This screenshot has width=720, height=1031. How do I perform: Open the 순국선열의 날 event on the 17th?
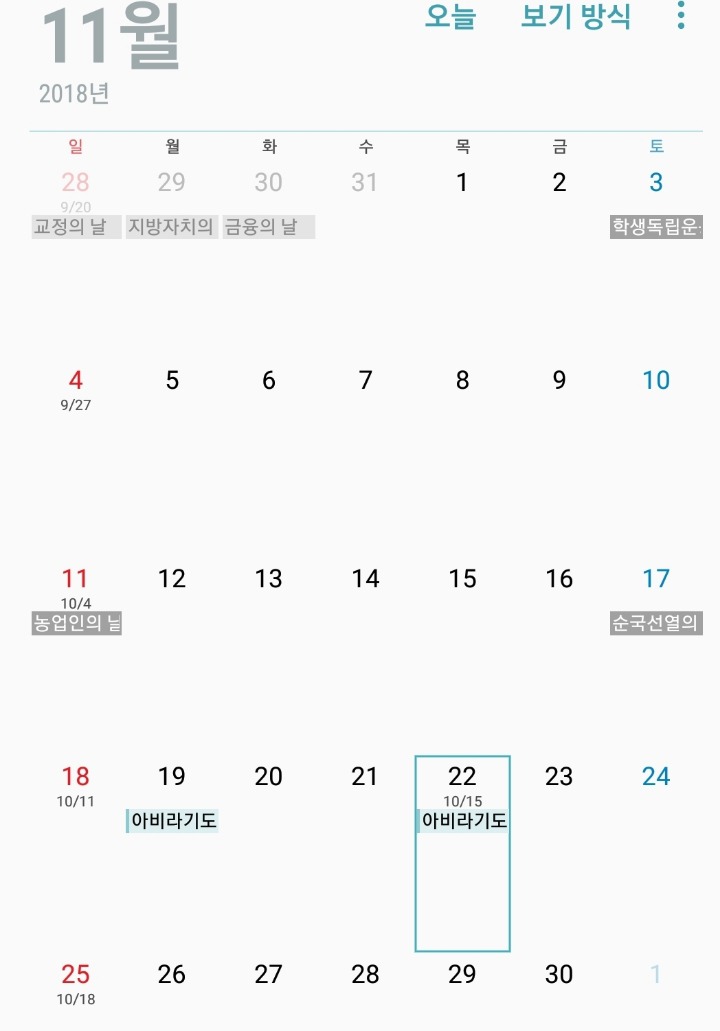click(x=656, y=624)
